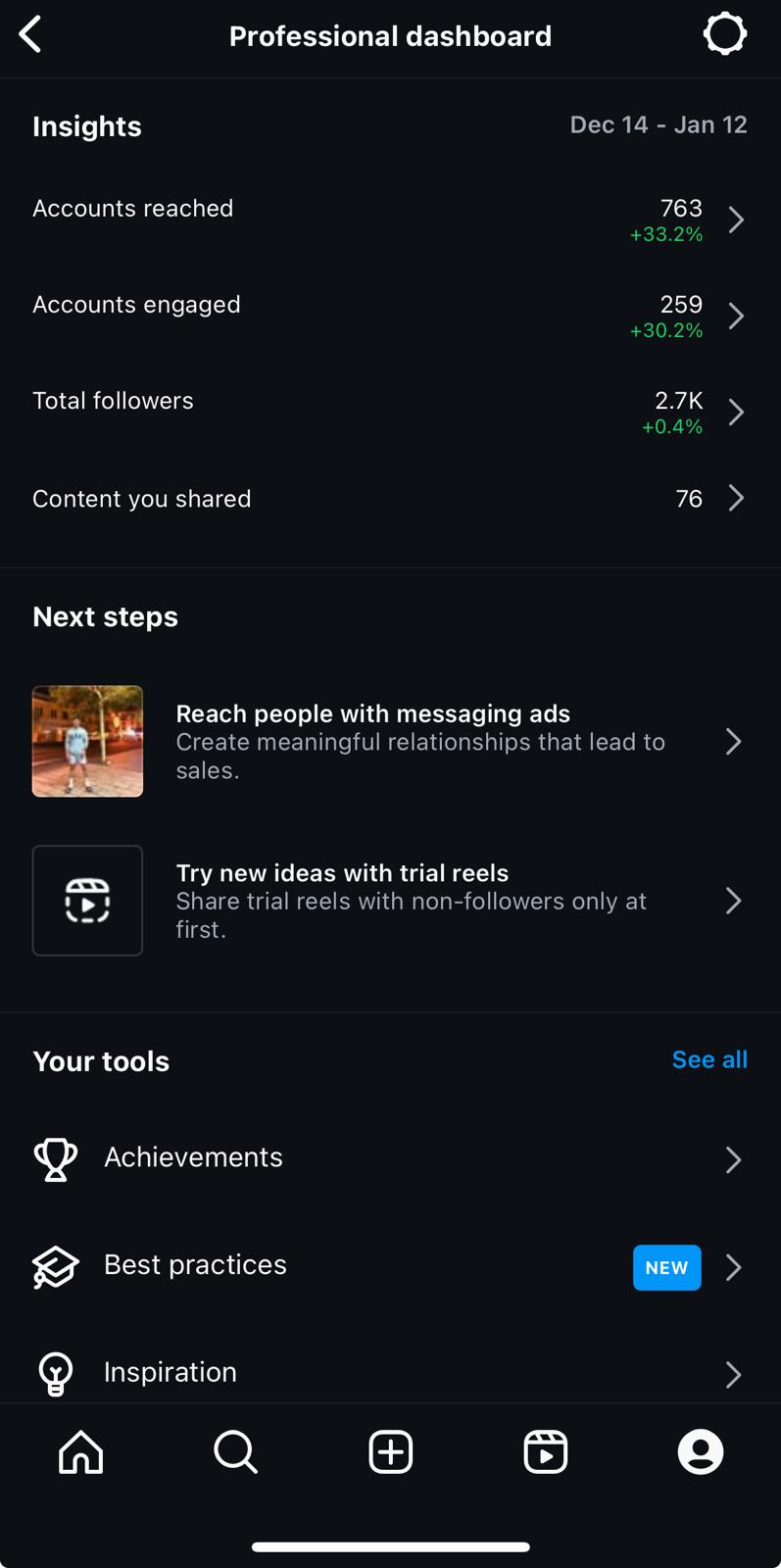Go back from Professional dashboard
Screen dimensions: 781x1568
[x=31, y=35]
